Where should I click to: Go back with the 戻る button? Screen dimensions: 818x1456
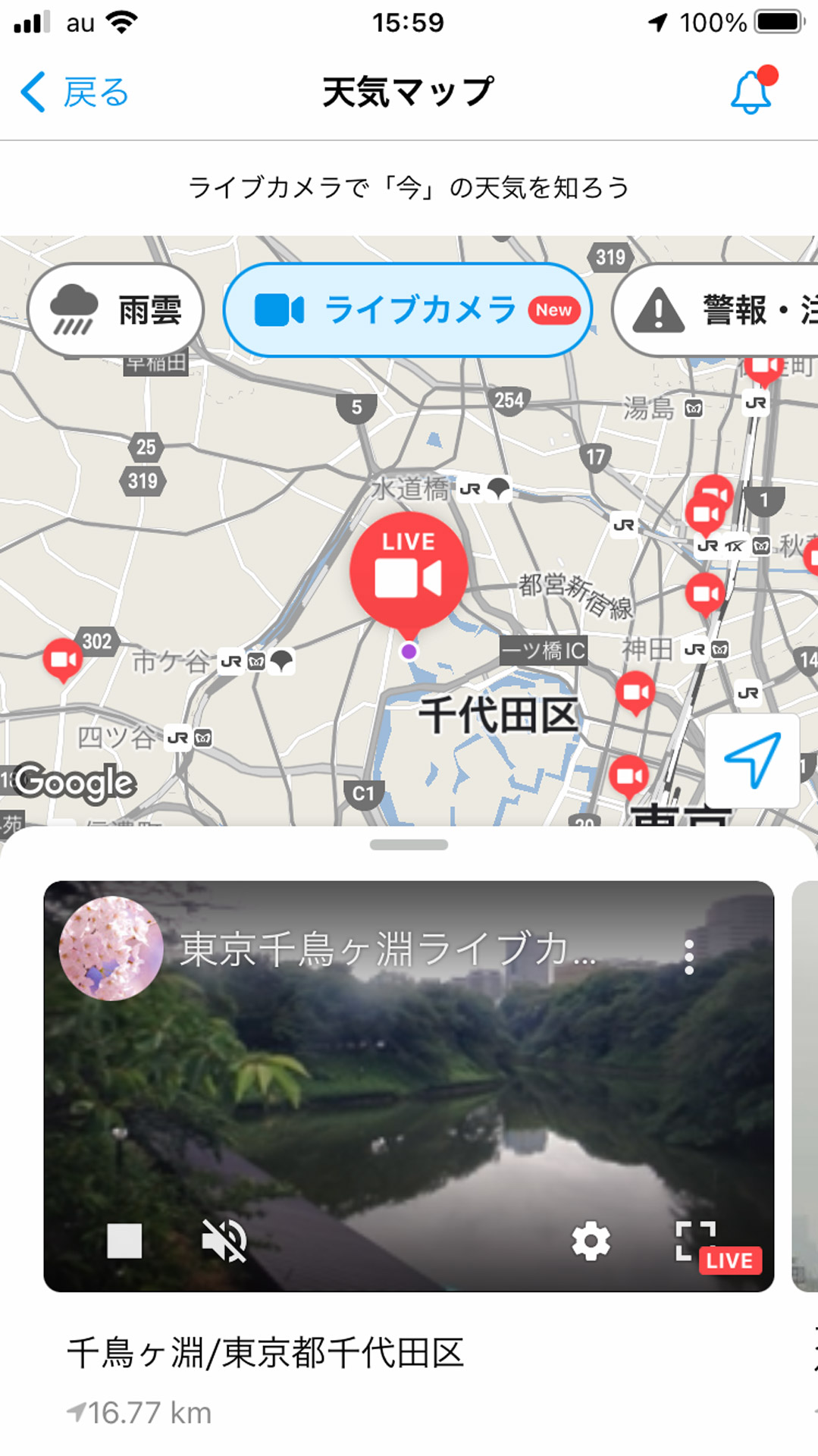(74, 89)
